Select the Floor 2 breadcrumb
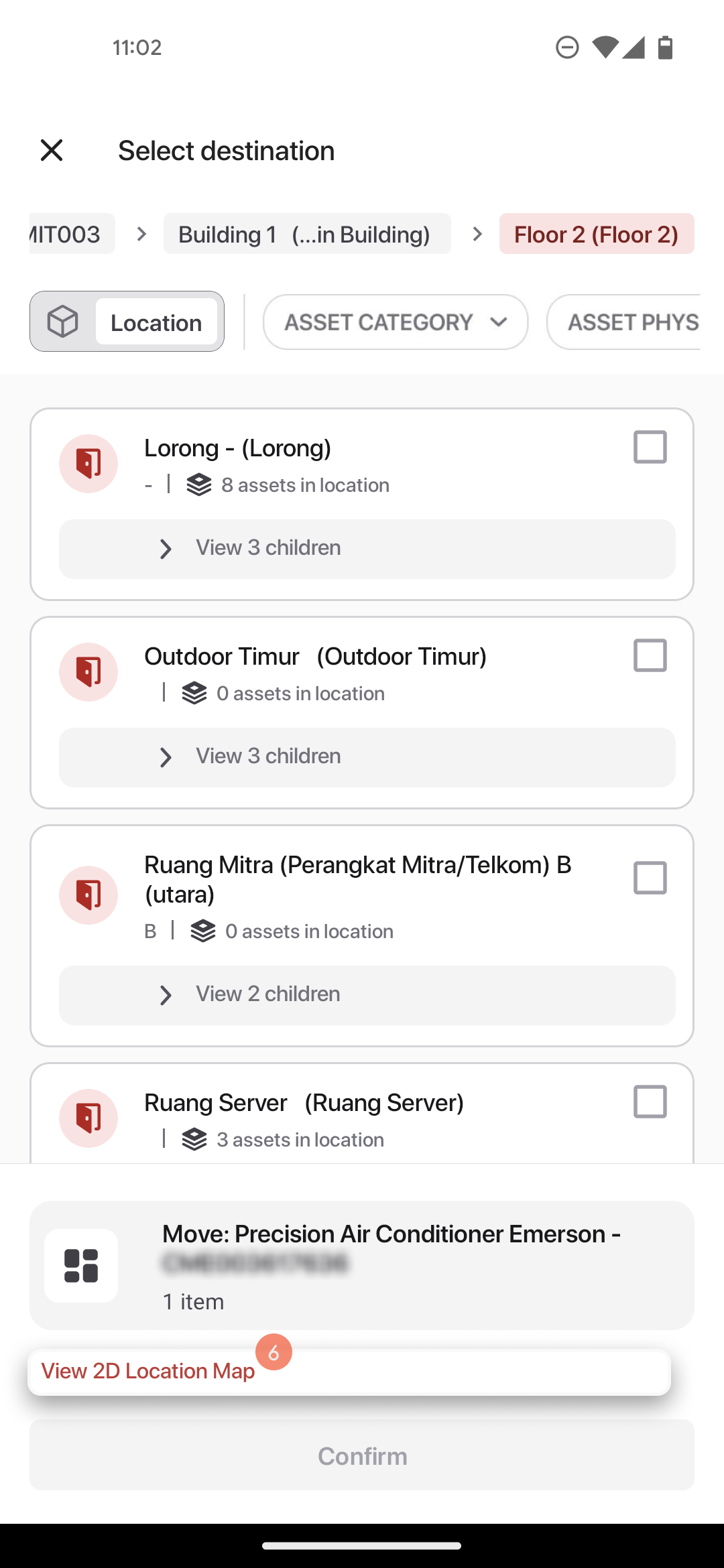 pyautogui.click(x=596, y=234)
